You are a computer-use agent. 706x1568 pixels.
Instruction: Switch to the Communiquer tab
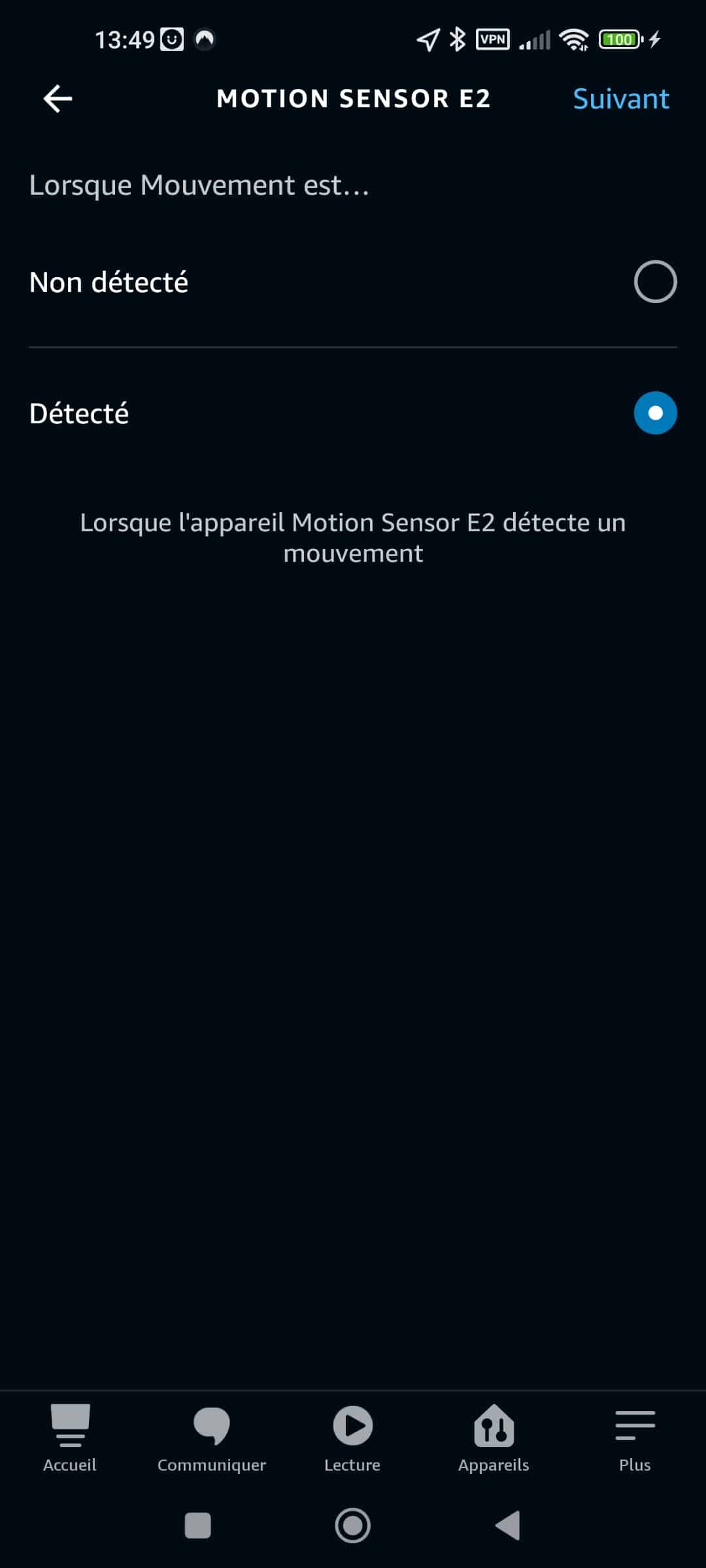(212, 1437)
